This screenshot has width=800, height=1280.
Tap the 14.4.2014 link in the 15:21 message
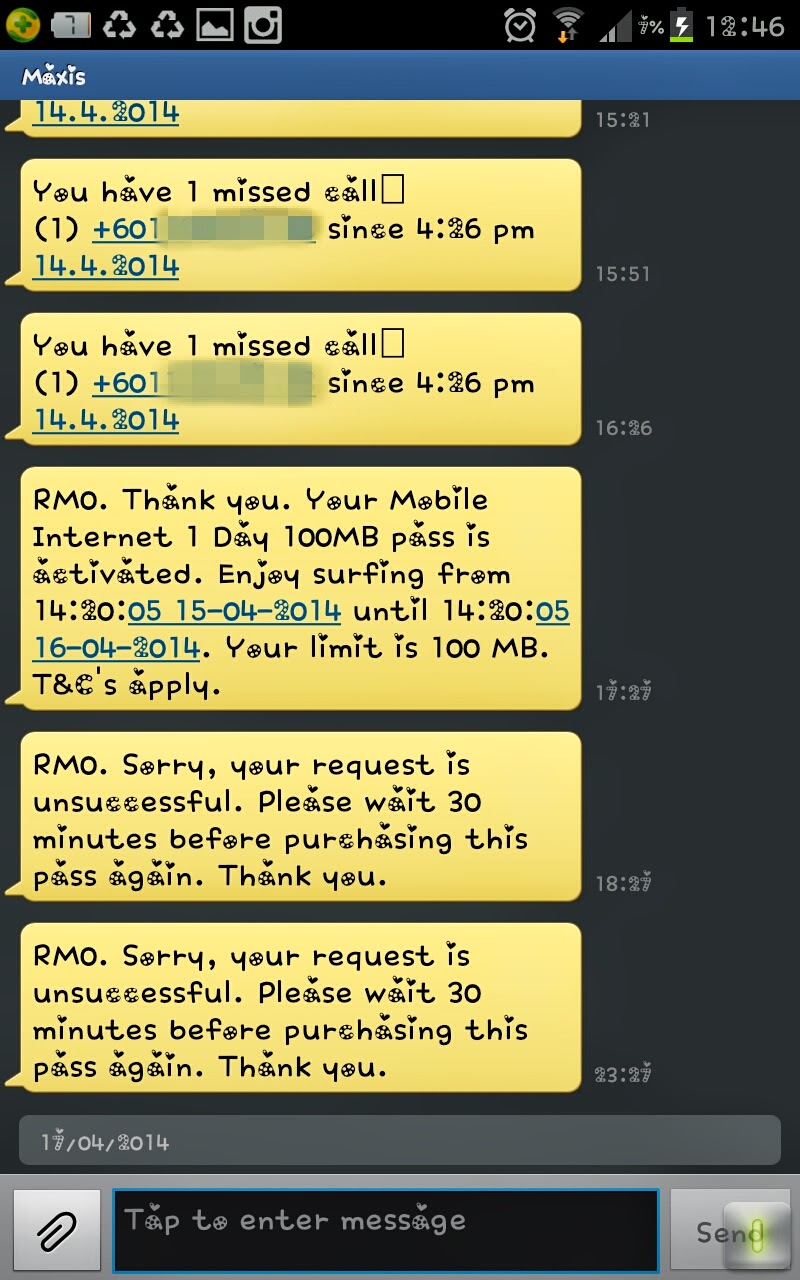pos(107,112)
